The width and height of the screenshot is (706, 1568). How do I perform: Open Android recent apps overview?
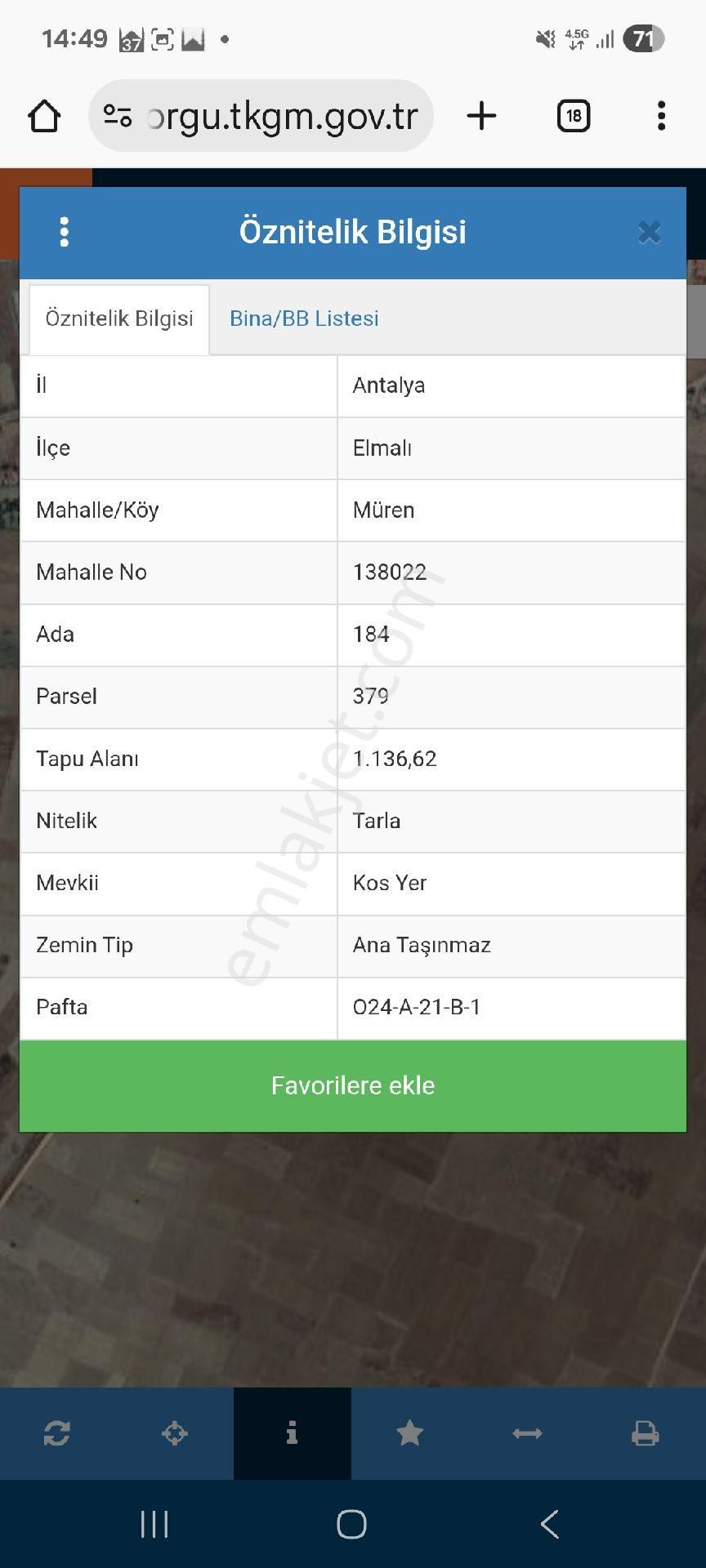point(154,1524)
